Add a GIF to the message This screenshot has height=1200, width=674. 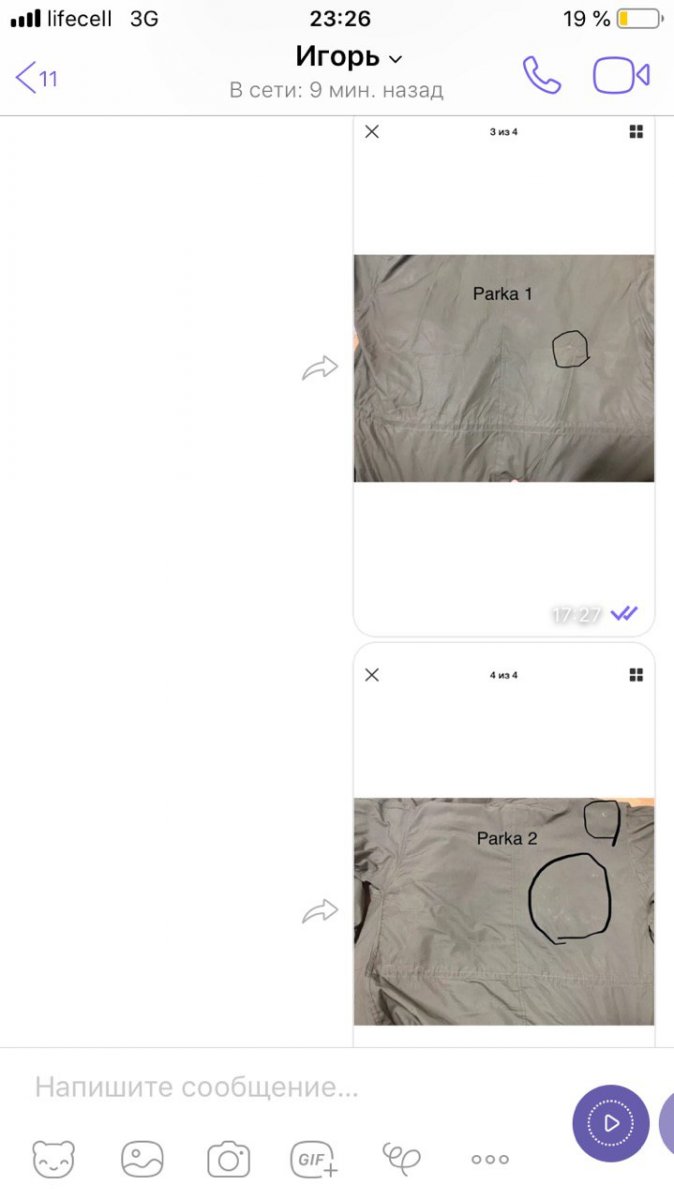pyautogui.click(x=314, y=1159)
